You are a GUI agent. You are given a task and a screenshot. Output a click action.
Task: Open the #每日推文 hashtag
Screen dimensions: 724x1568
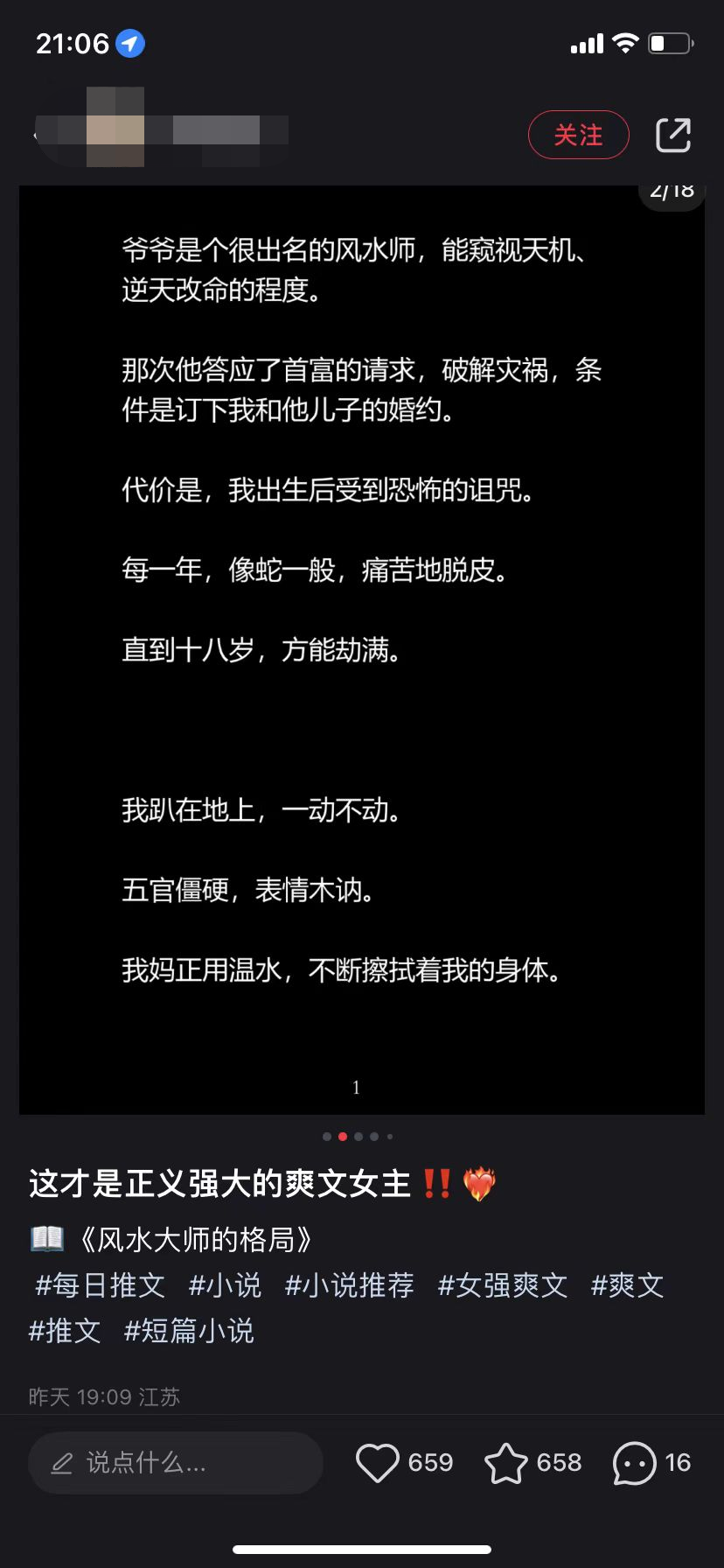[100, 1285]
